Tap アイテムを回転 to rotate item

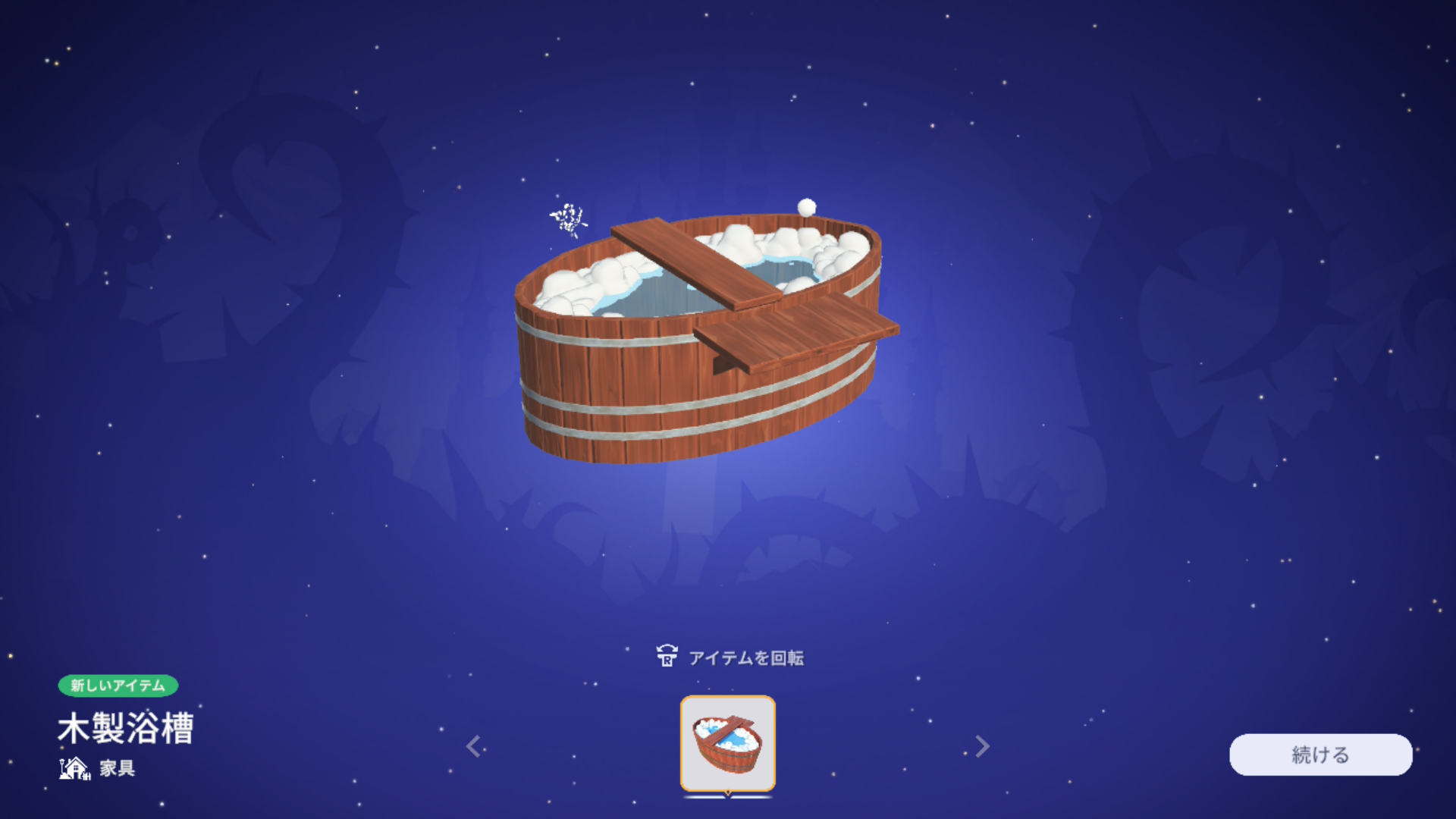click(x=730, y=657)
